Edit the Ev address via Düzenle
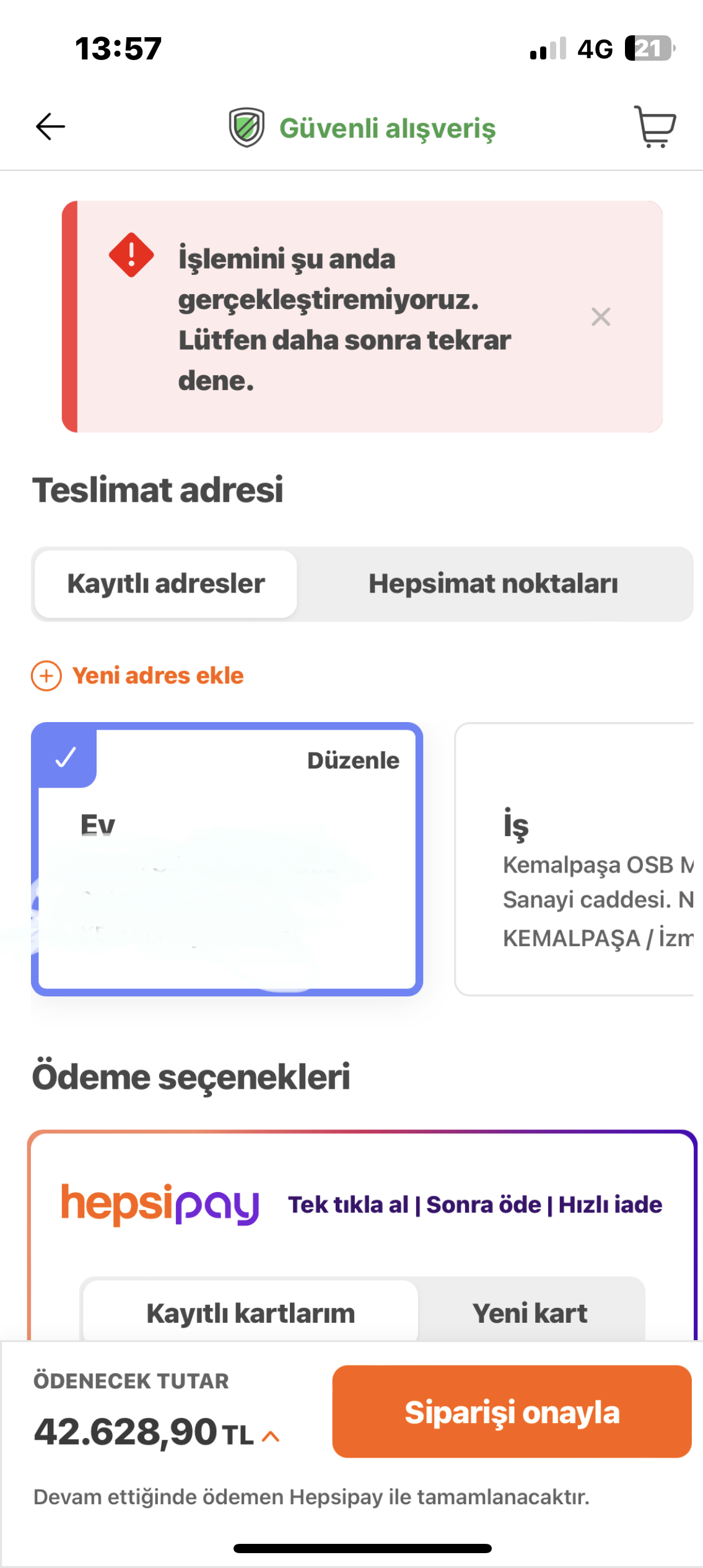Viewport: 703px width, 1568px height. tap(353, 760)
